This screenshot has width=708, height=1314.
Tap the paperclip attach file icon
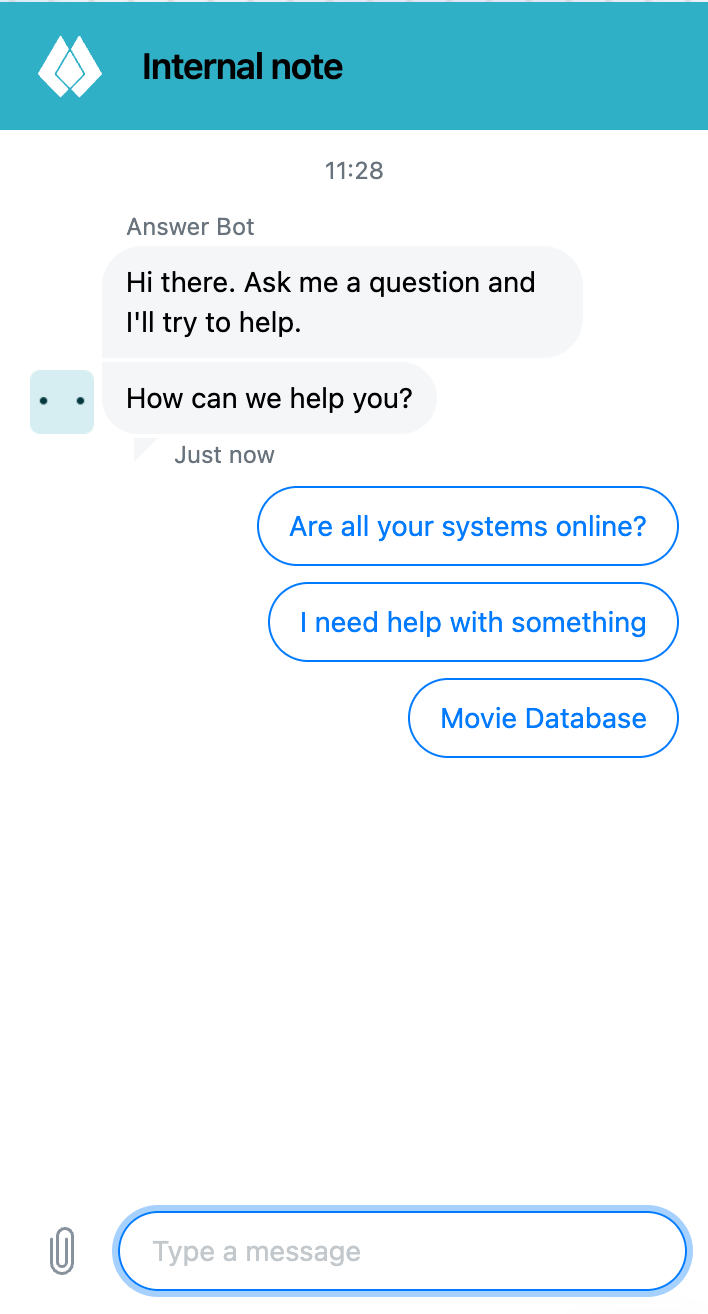(x=62, y=1251)
